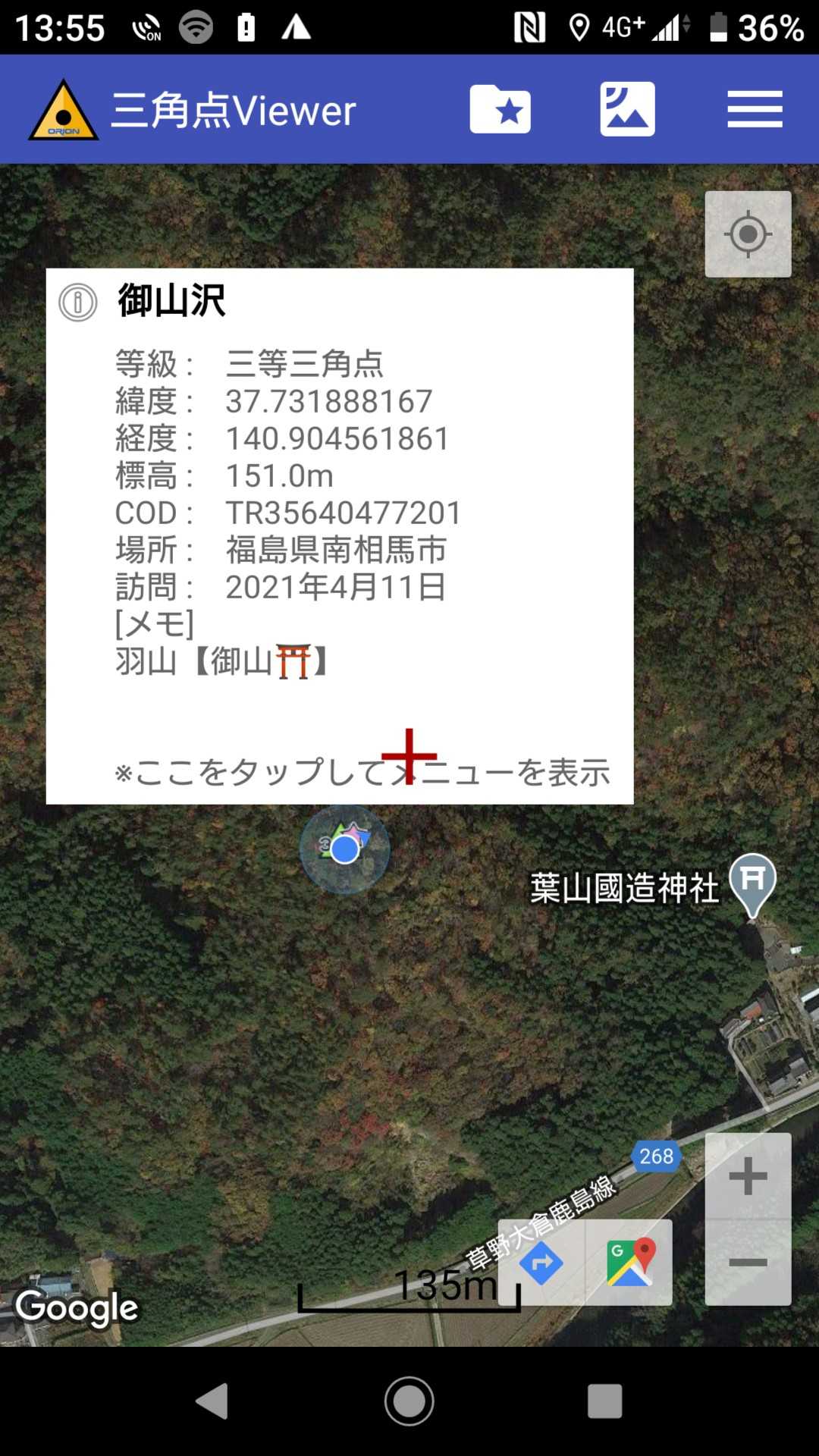Zoom in on the map

748,1176
